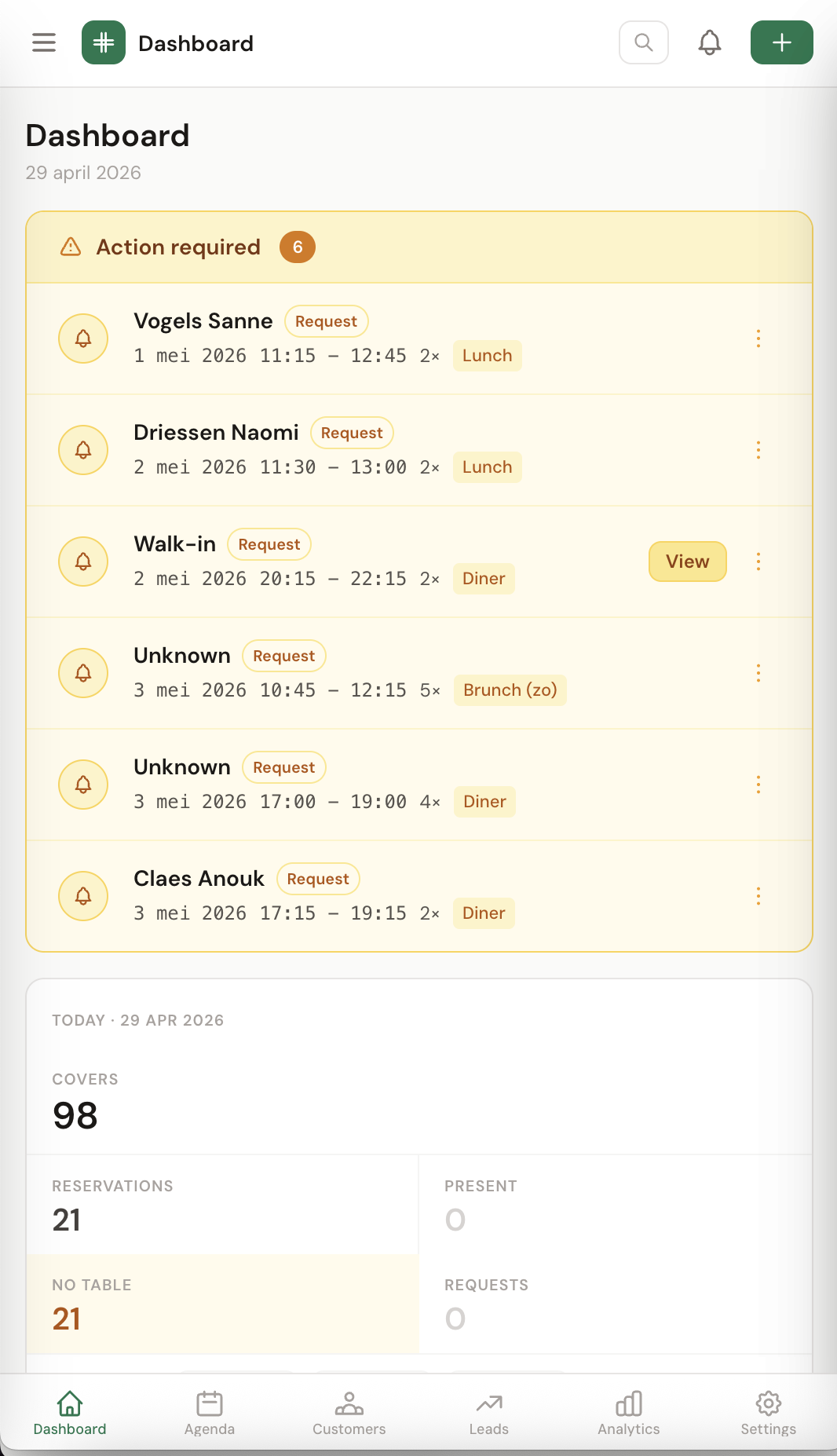Open options menu for Claes Anouk

click(758, 895)
